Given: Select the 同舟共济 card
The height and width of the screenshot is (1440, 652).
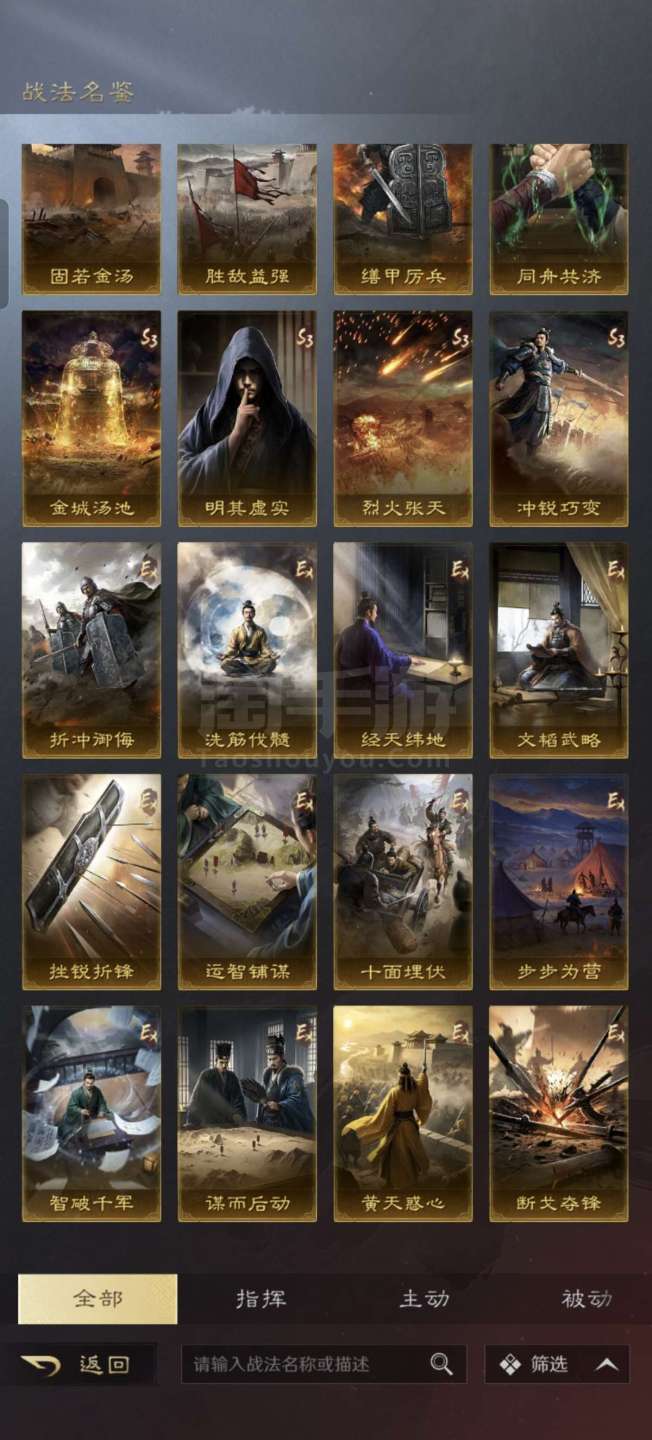Looking at the screenshot, I should tap(559, 219).
